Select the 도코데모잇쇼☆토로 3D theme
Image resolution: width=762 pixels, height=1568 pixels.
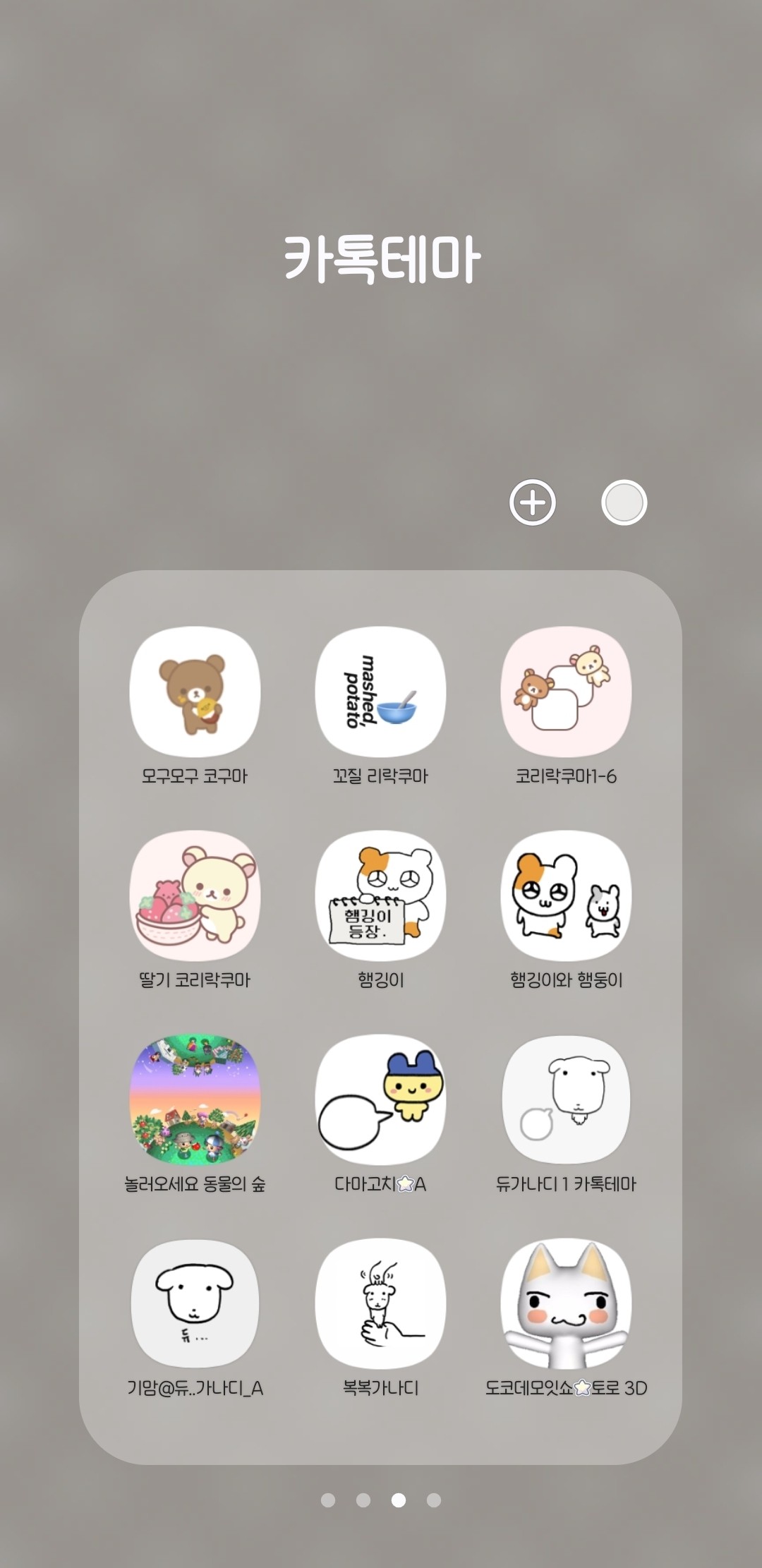coord(566,1303)
